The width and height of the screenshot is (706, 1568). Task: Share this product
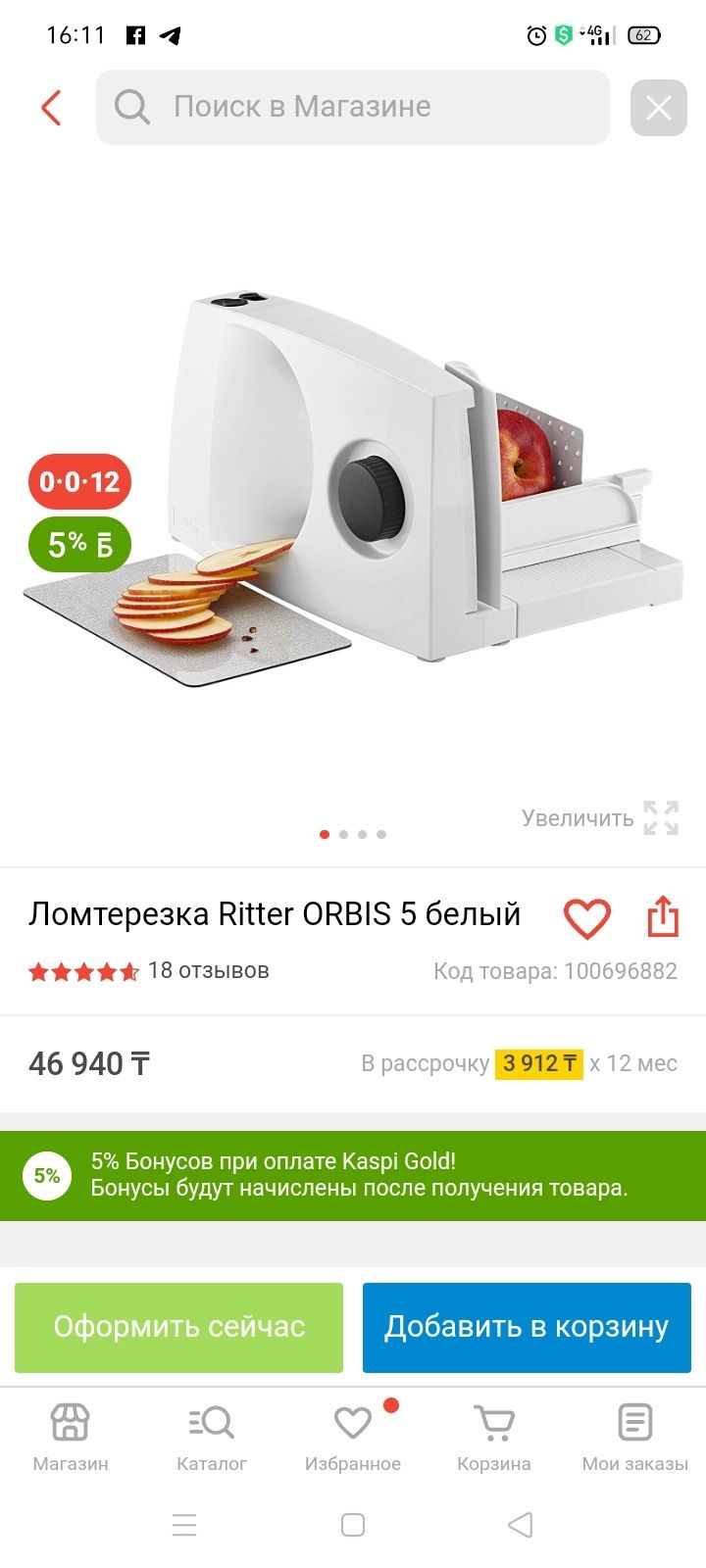663,917
